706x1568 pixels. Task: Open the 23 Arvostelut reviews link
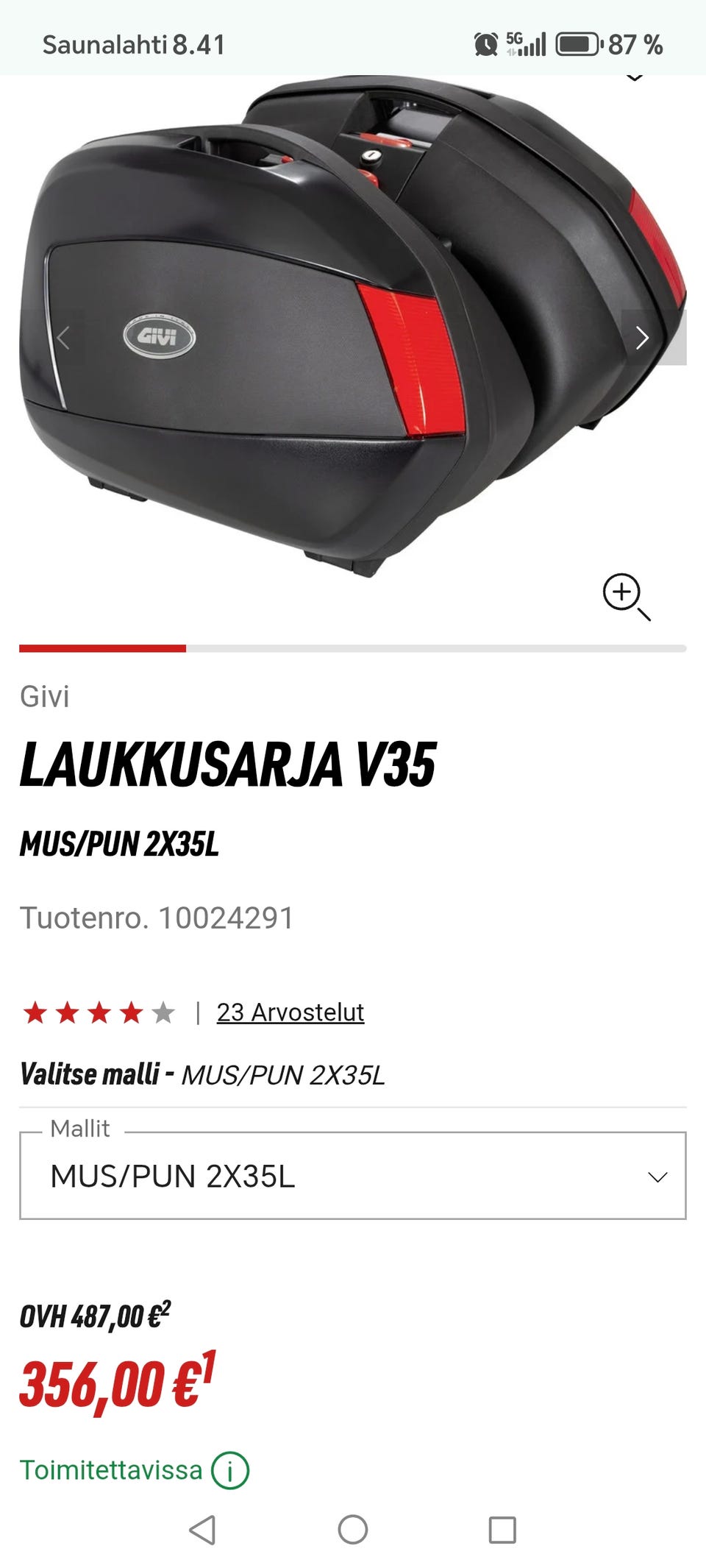click(288, 1012)
